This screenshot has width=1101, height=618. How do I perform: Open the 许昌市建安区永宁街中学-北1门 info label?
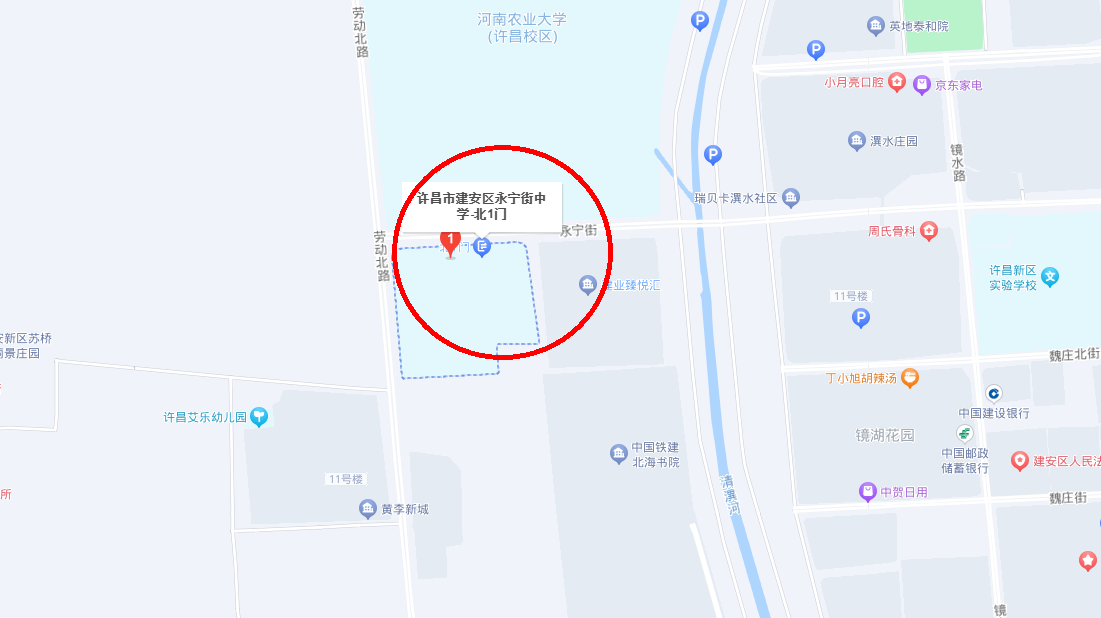click(x=481, y=205)
